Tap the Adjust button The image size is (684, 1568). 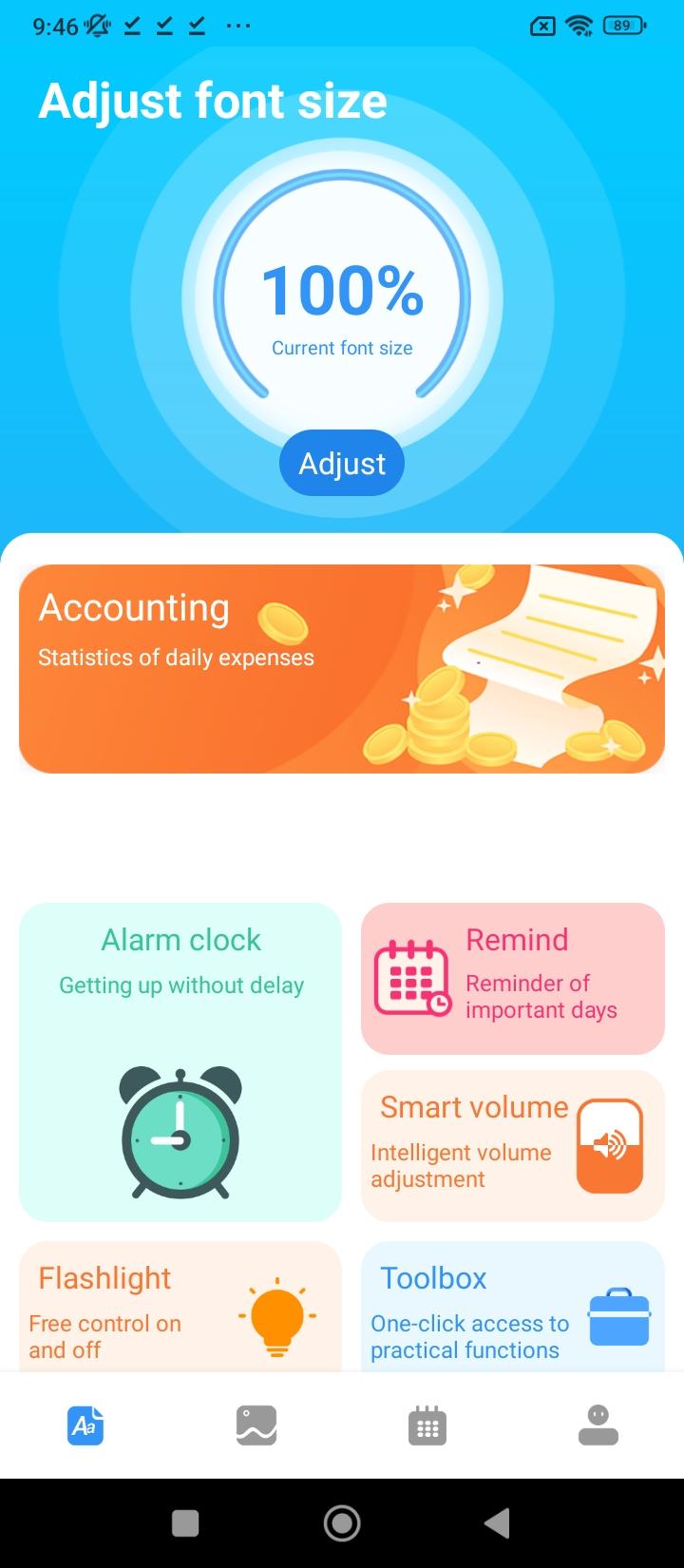coord(342,463)
